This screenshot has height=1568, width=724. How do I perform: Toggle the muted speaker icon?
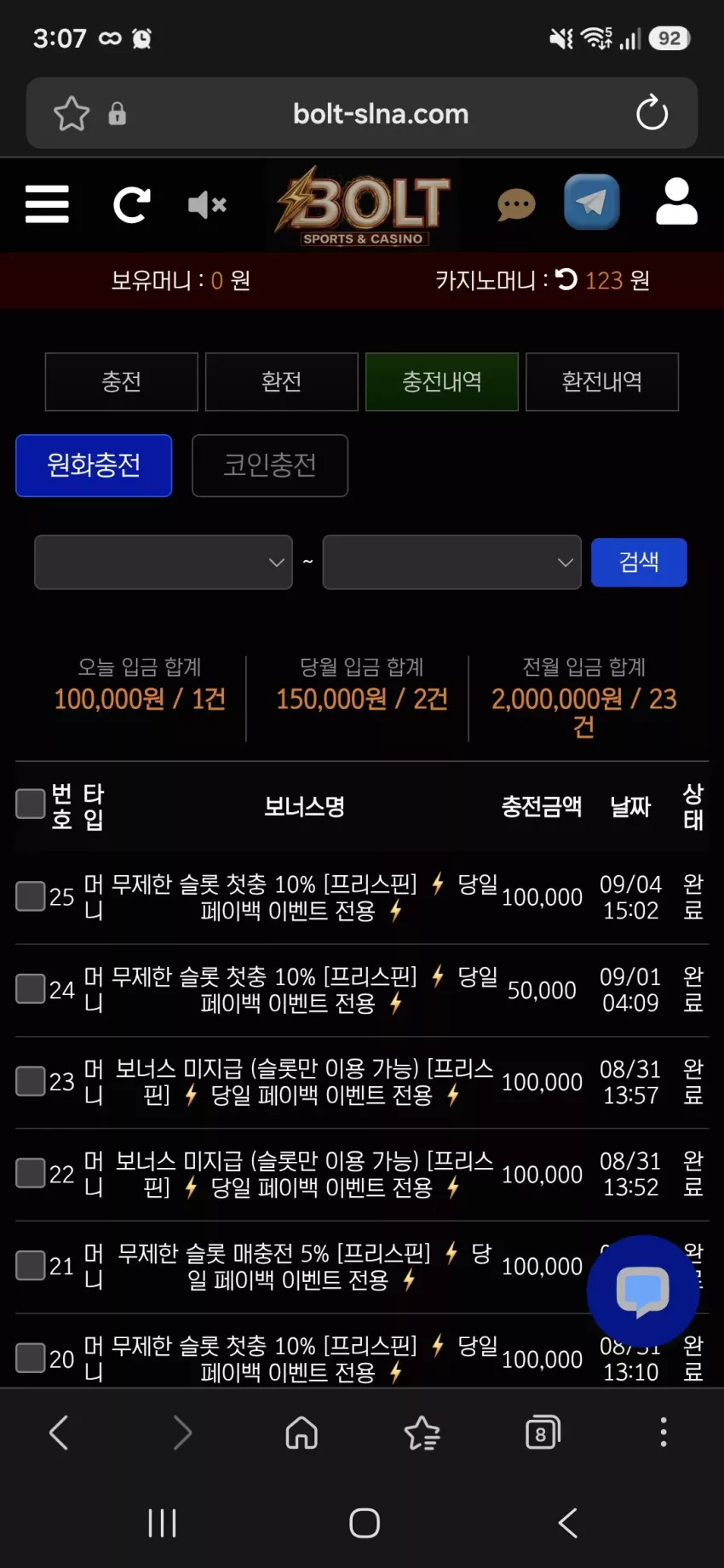pyautogui.click(x=207, y=204)
